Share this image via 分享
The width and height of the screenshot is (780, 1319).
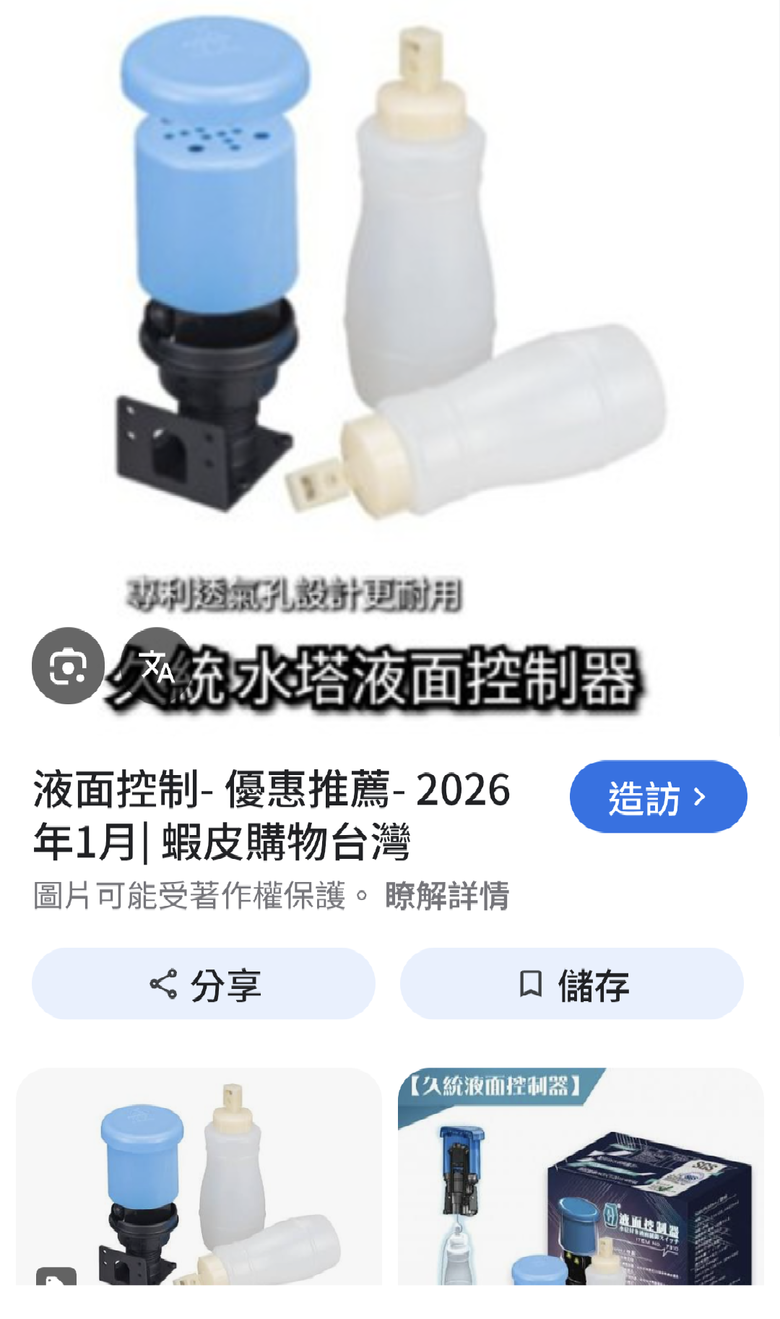pyautogui.click(x=204, y=984)
